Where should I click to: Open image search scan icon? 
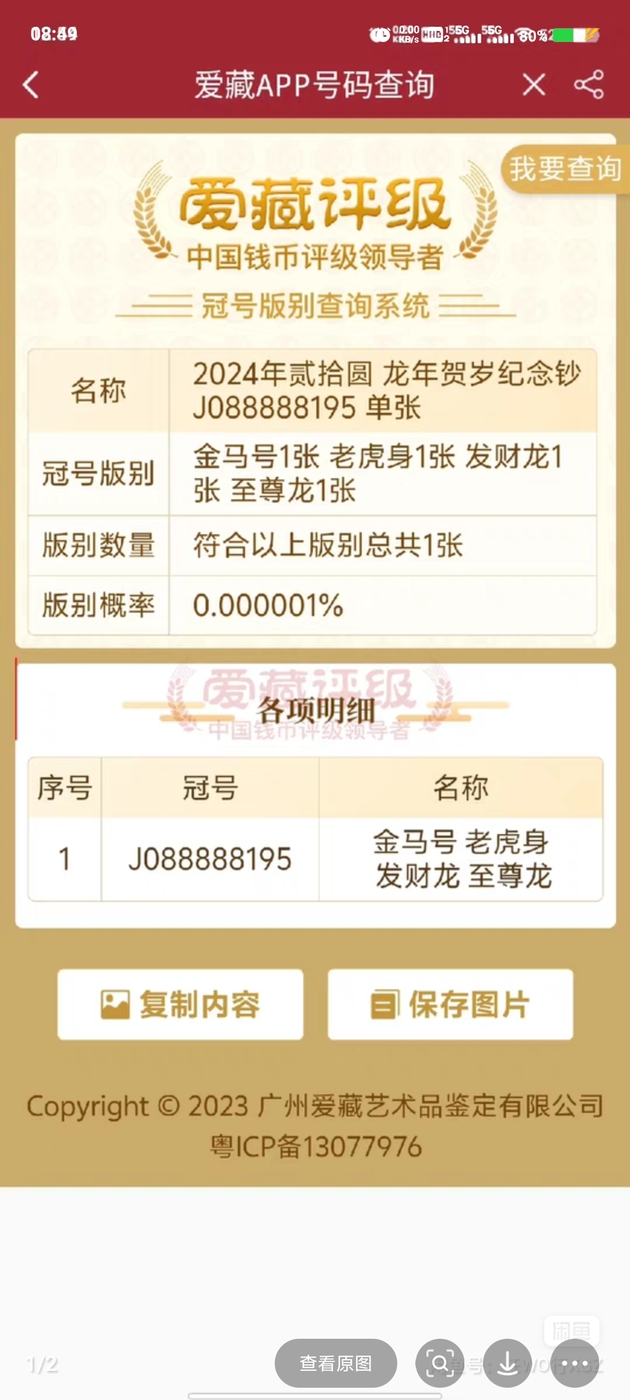440,1363
